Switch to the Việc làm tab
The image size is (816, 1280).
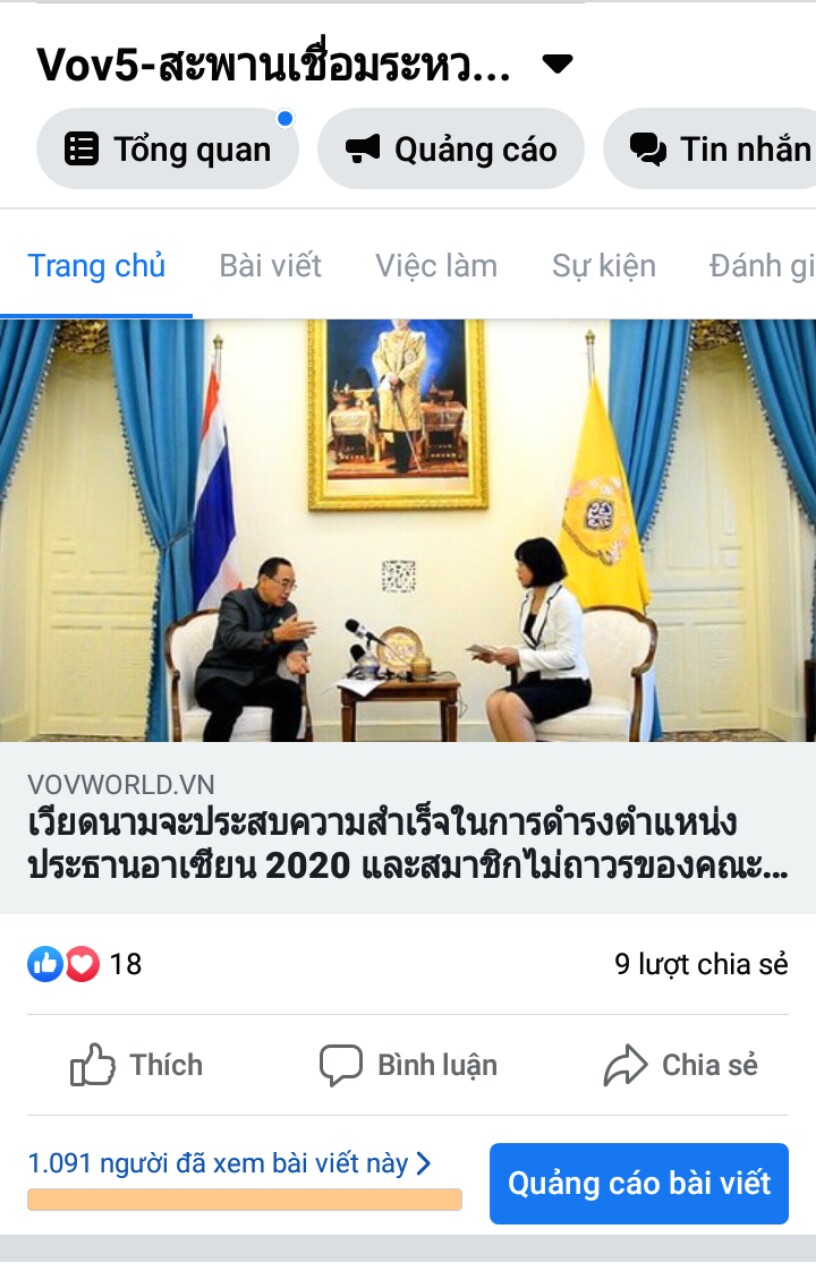pos(436,266)
